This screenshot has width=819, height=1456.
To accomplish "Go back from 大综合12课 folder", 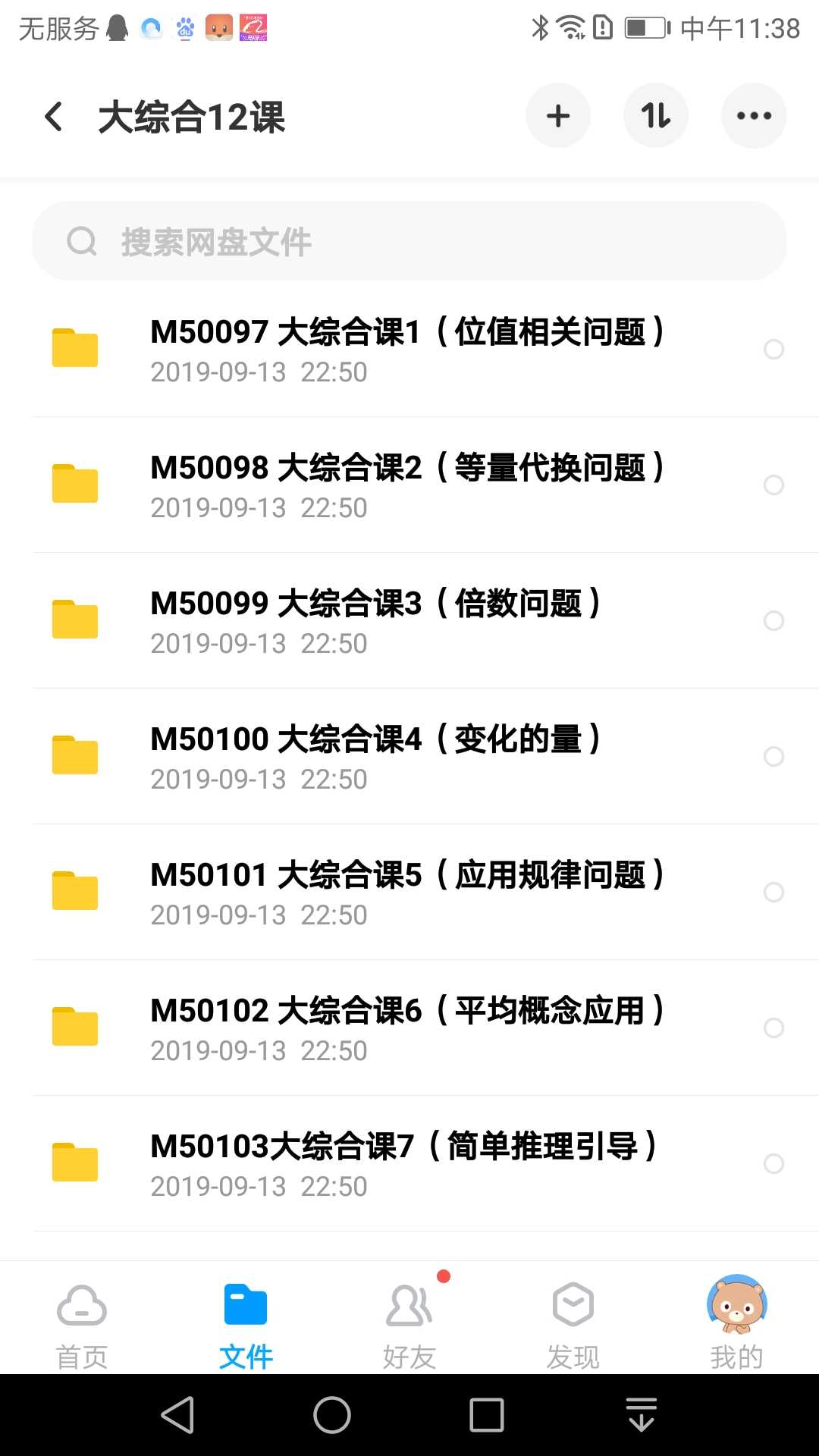I will click(53, 117).
